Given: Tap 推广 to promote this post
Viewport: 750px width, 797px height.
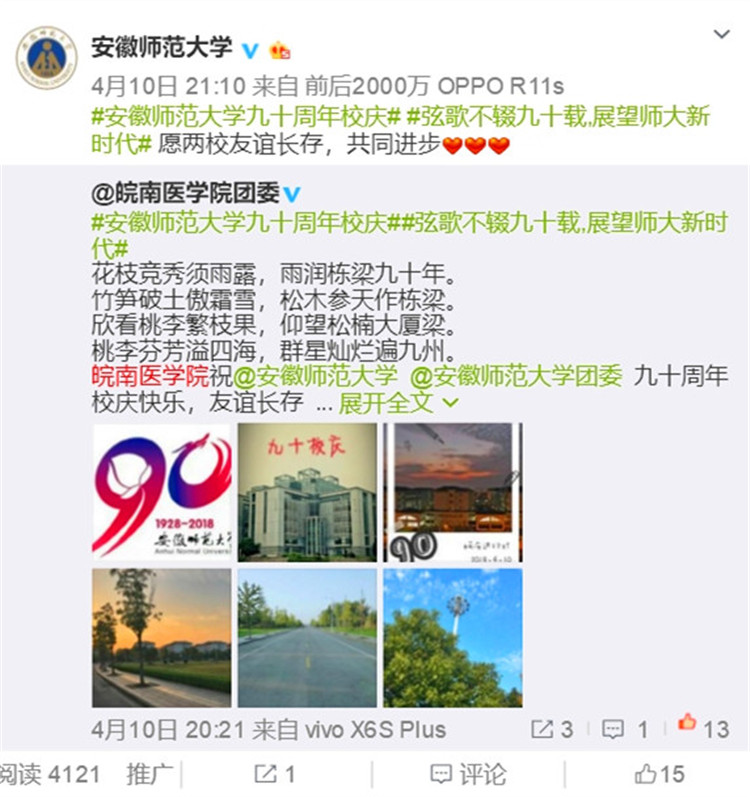Looking at the screenshot, I should pos(150,773).
